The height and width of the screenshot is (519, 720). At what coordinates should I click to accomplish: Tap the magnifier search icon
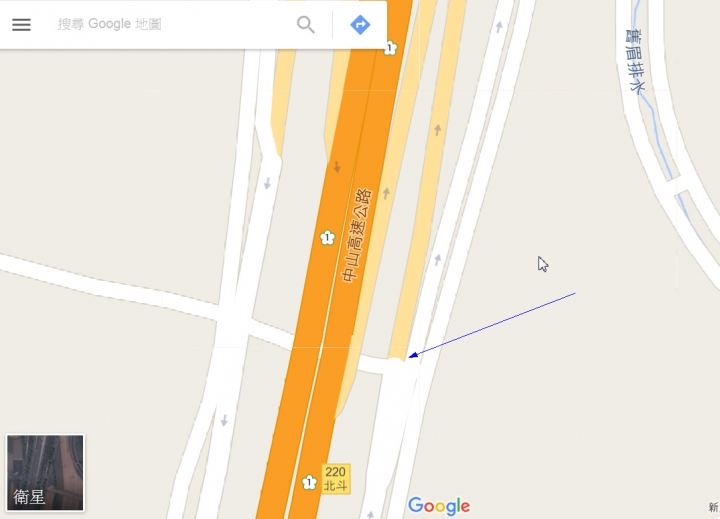click(x=306, y=25)
